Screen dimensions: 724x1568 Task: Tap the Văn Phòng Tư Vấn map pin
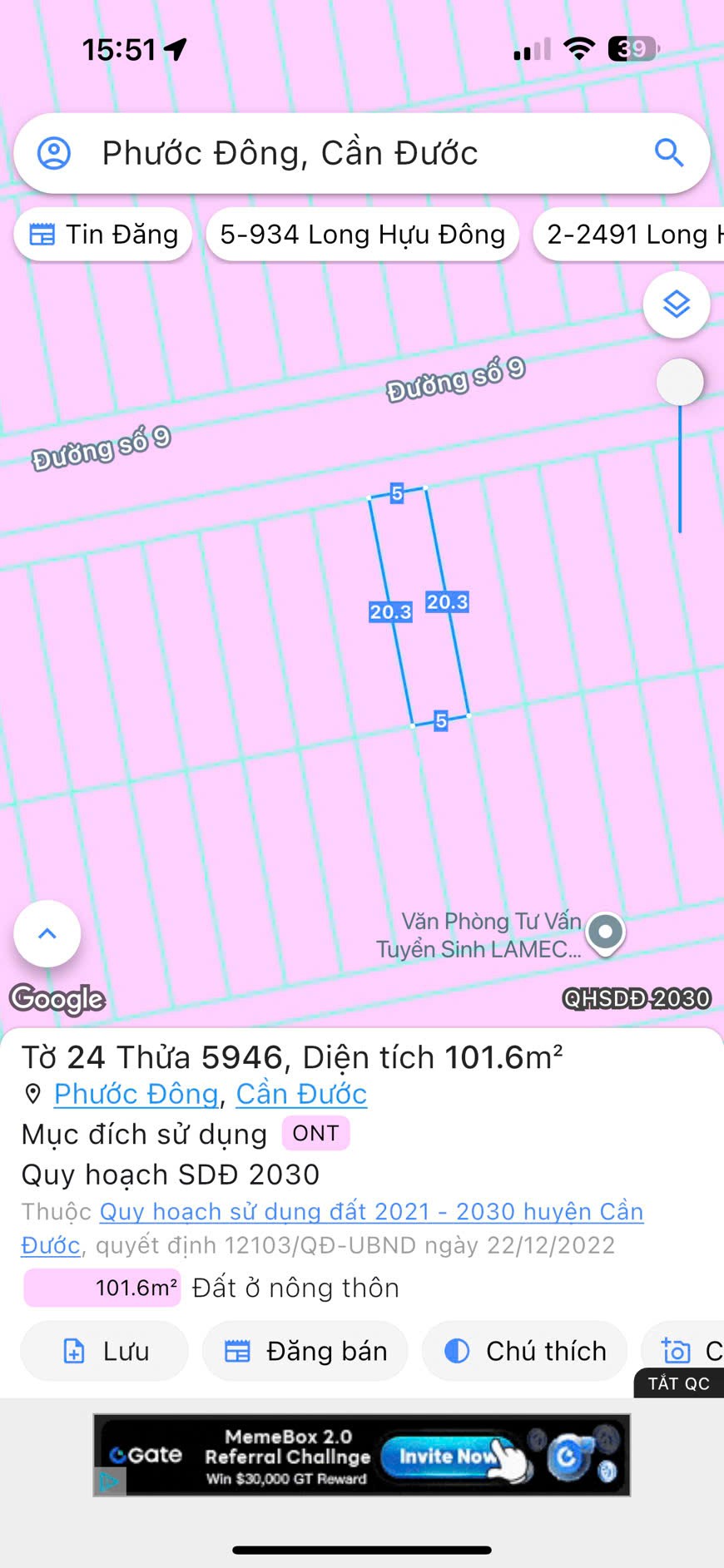605,932
